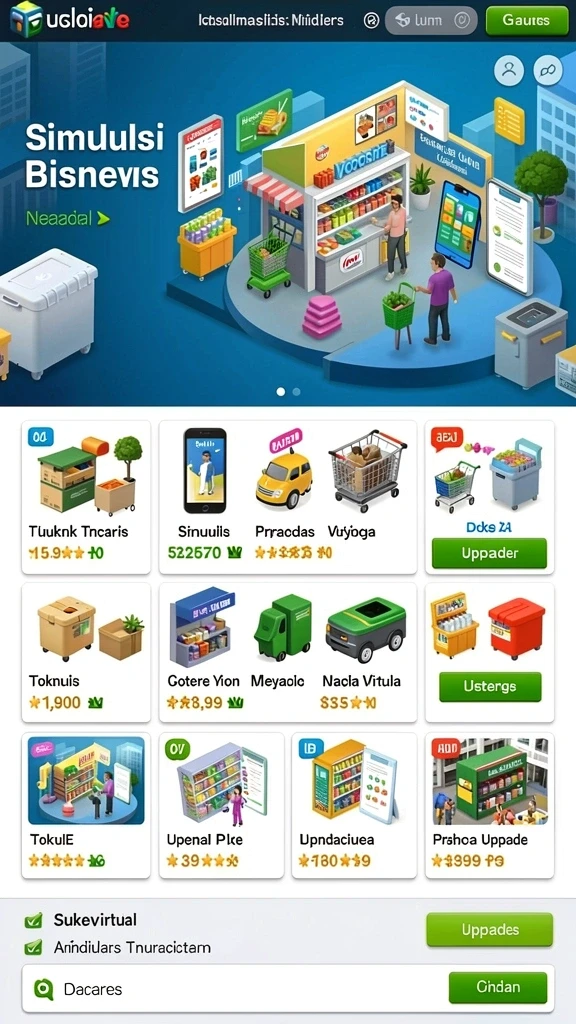Toggle the Sukevirtual checkbox
The image size is (576, 1024).
tap(33, 921)
